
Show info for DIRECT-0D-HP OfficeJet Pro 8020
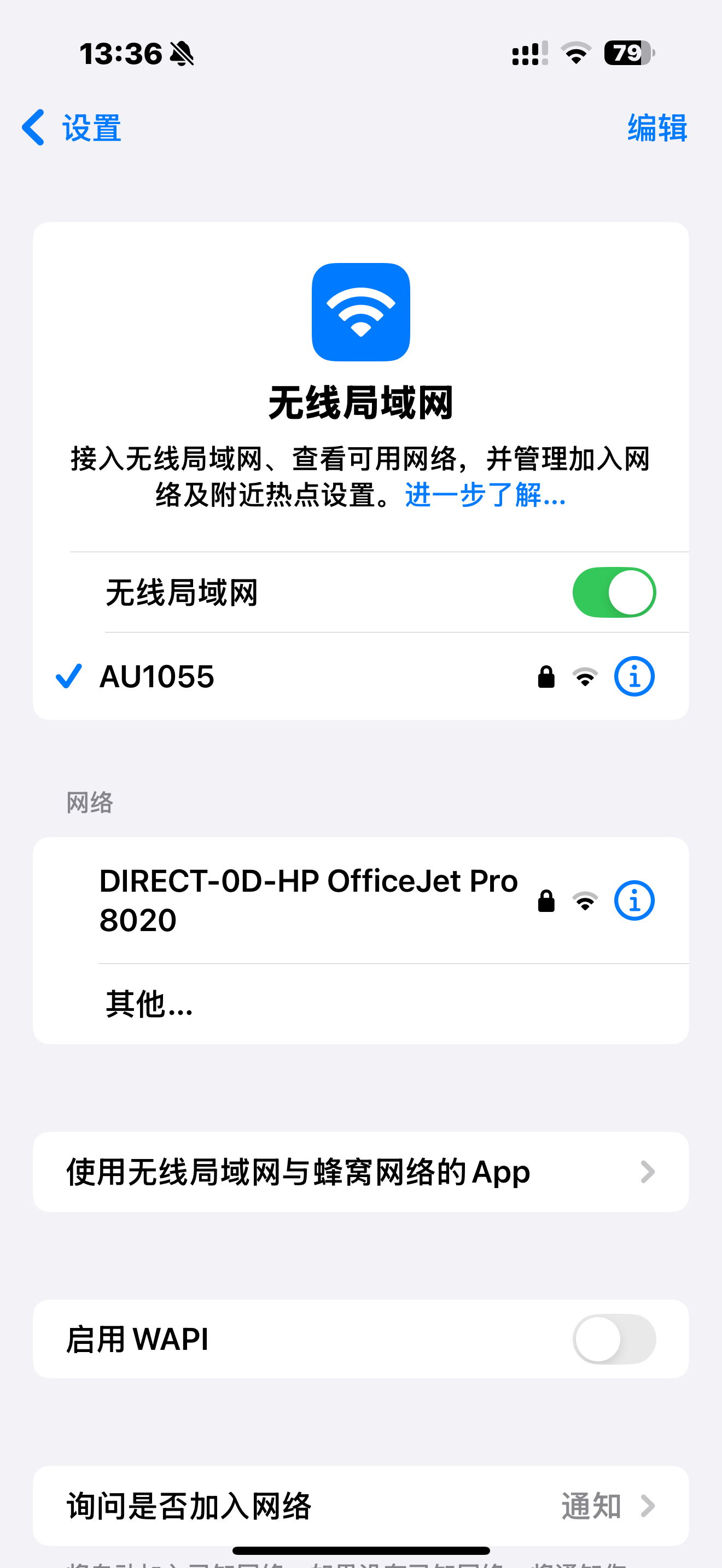click(x=634, y=900)
